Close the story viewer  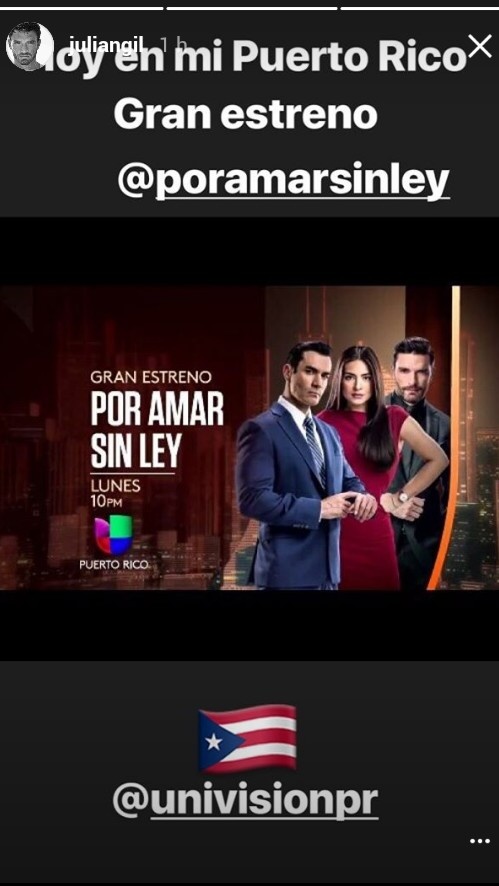click(480, 46)
